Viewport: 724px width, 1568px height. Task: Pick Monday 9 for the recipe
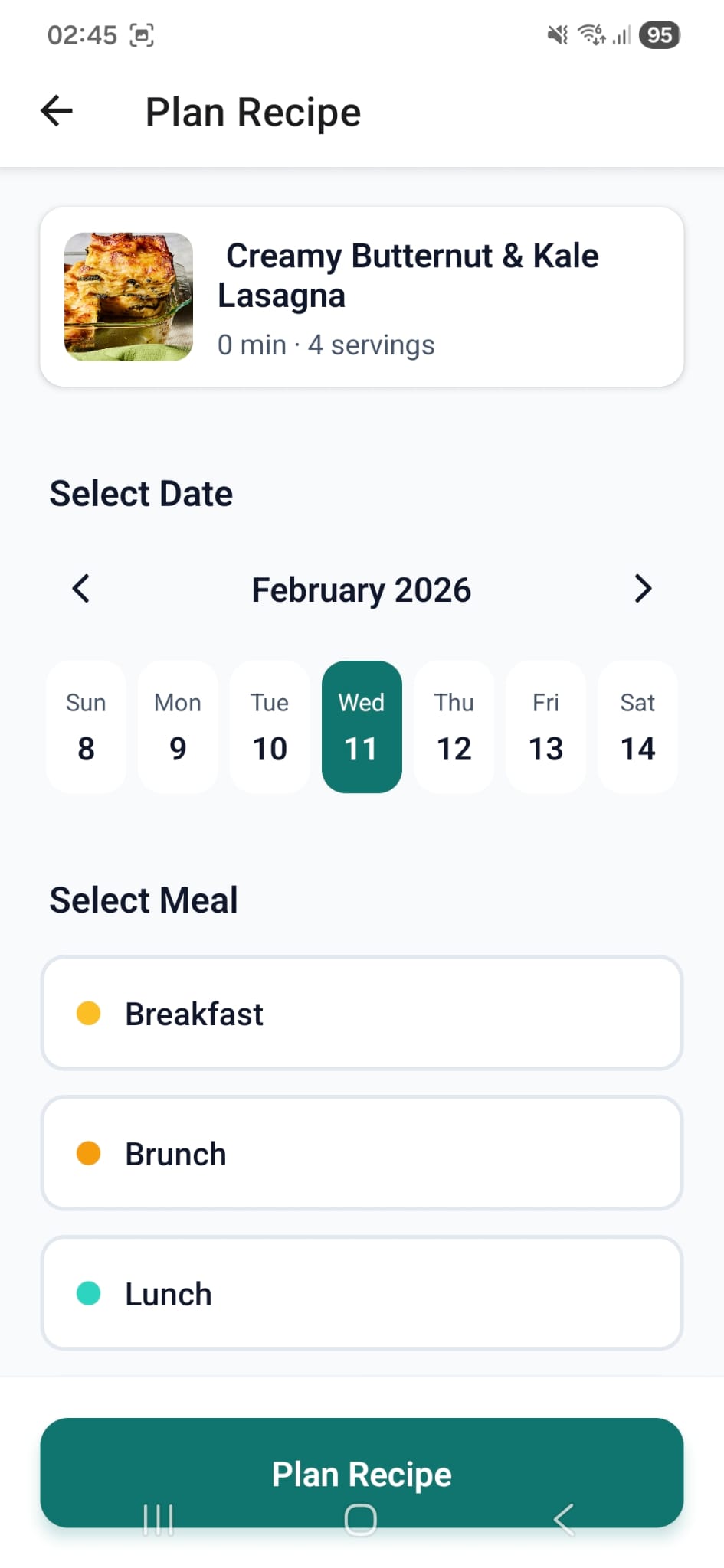click(x=178, y=727)
